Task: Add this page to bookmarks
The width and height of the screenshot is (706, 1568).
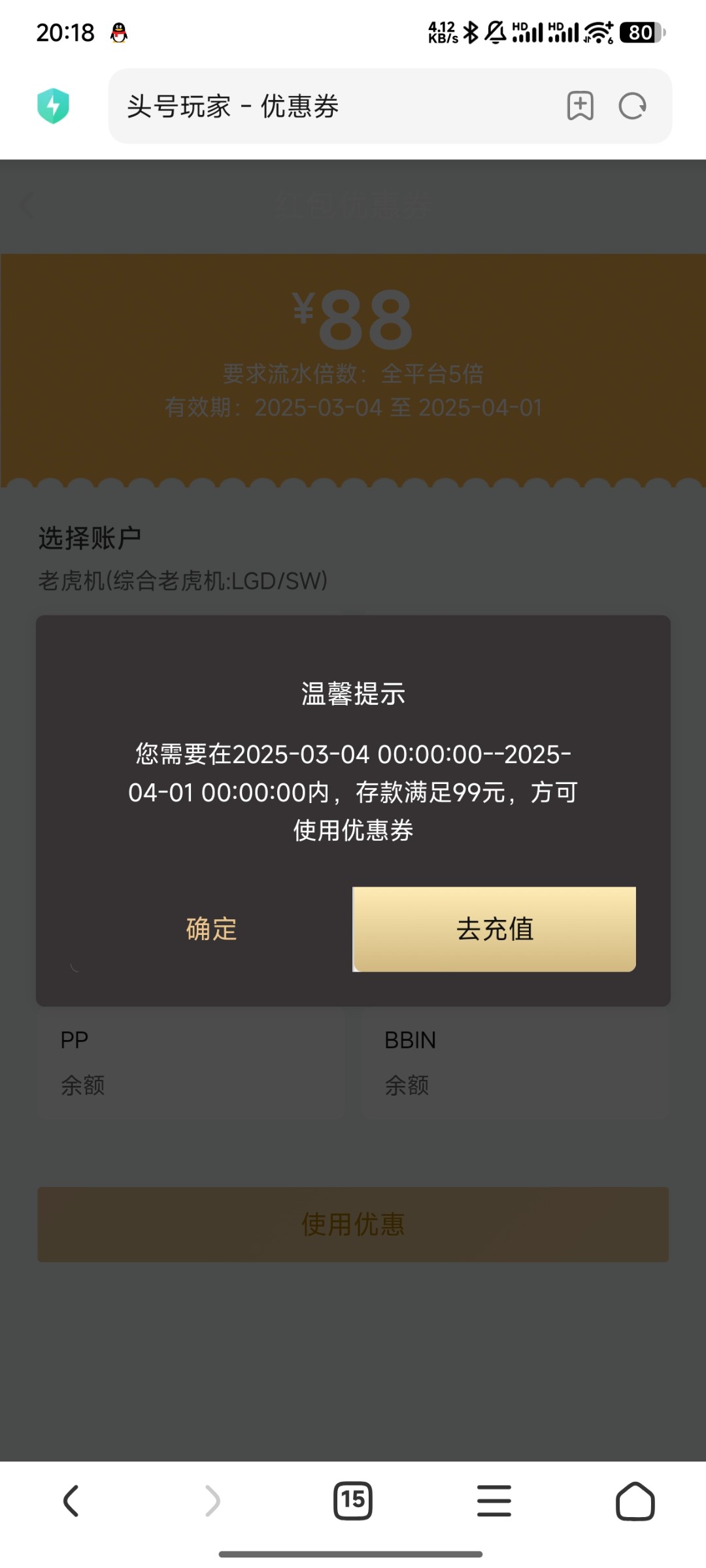Action: tap(580, 106)
